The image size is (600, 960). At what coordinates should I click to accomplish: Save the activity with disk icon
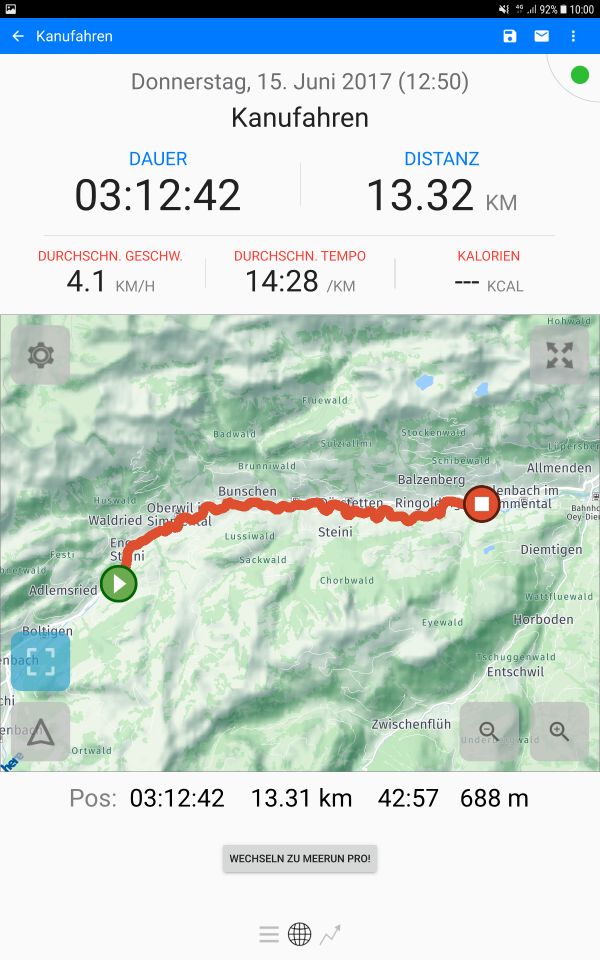click(509, 36)
